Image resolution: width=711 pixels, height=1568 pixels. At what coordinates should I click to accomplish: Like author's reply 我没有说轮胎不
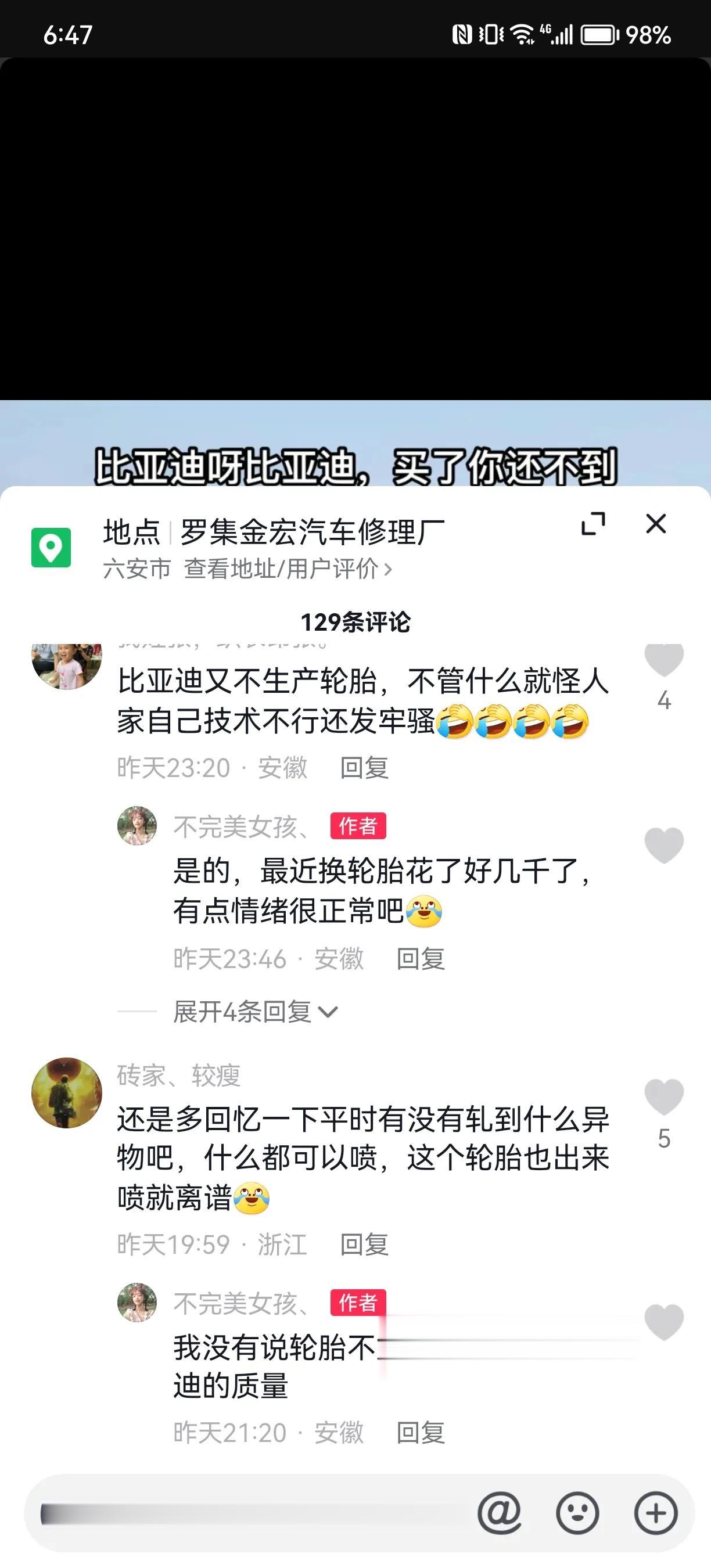[663, 1322]
